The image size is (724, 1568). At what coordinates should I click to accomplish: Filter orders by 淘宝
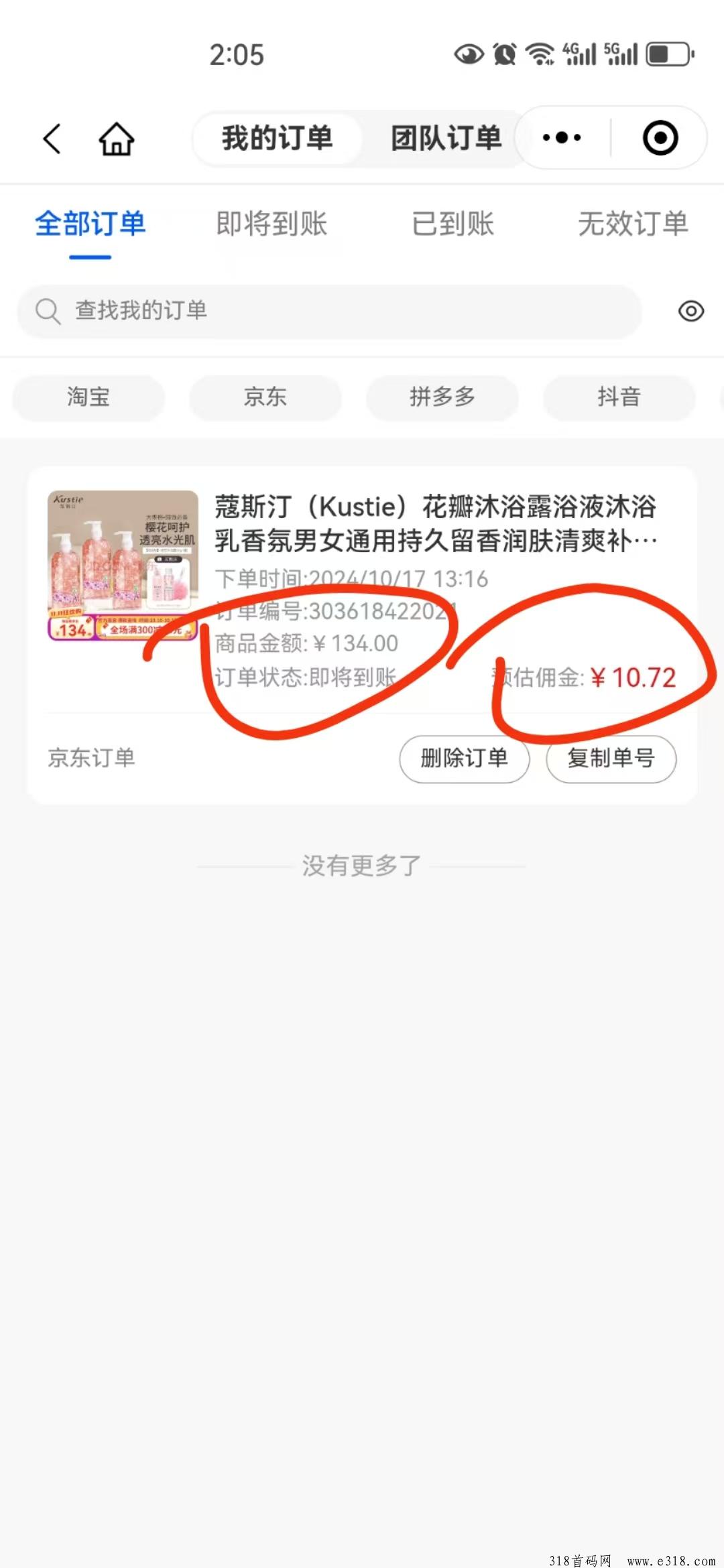click(88, 397)
